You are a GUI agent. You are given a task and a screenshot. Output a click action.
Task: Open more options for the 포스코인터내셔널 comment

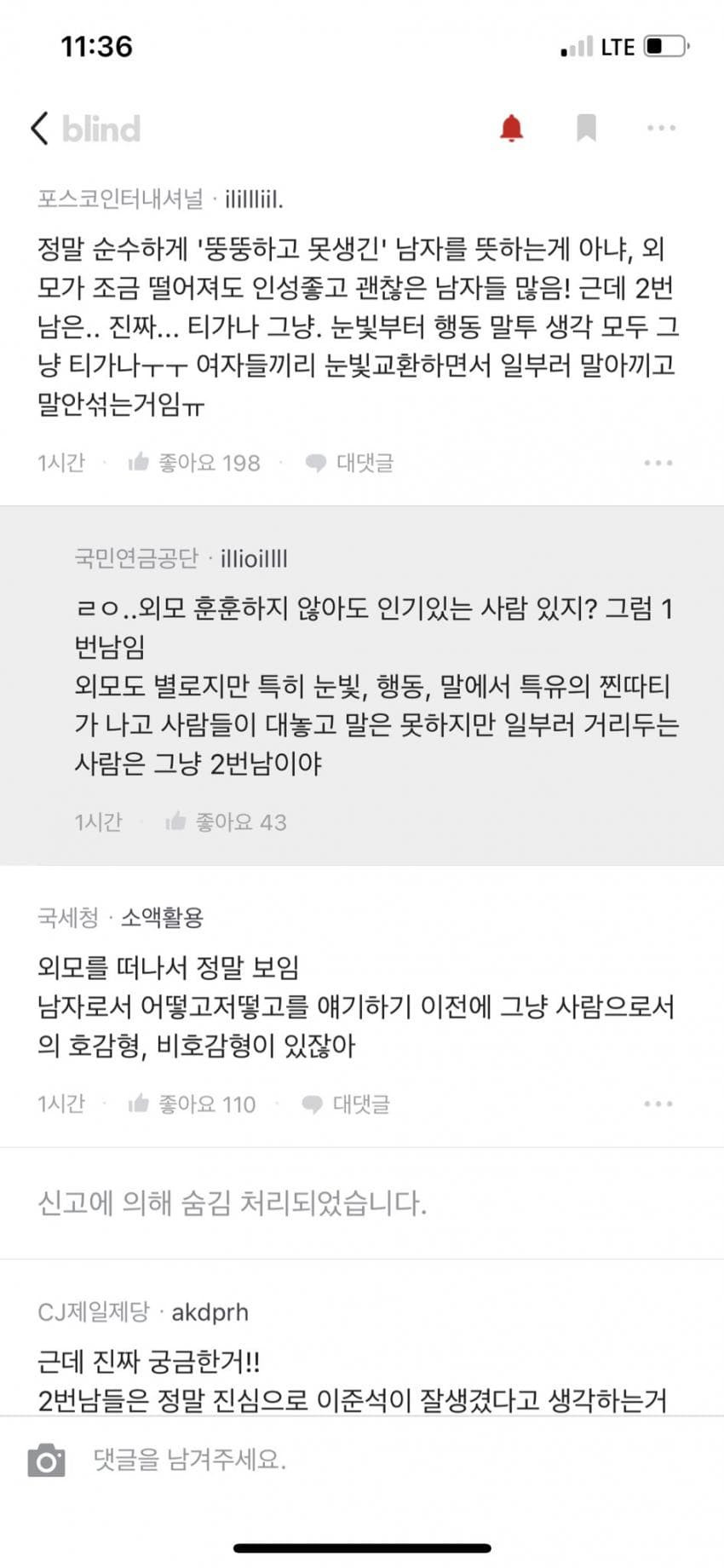(658, 463)
